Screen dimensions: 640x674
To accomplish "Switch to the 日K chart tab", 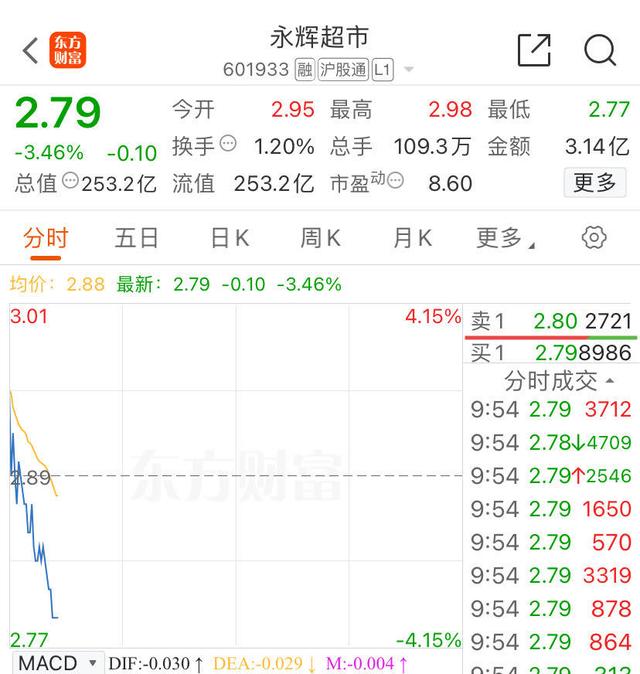I will pos(229,238).
